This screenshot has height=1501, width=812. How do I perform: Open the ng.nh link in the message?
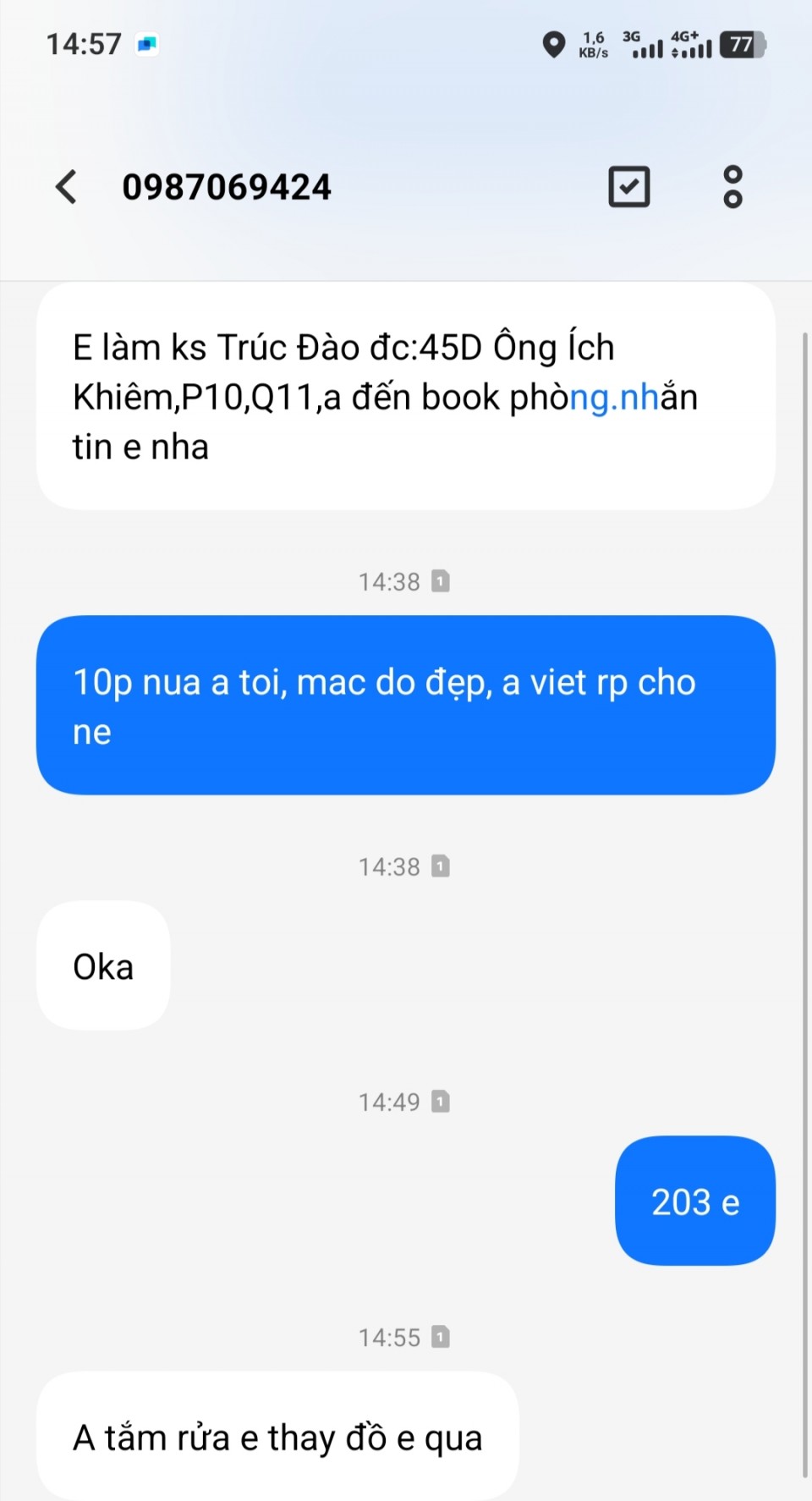[613, 398]
